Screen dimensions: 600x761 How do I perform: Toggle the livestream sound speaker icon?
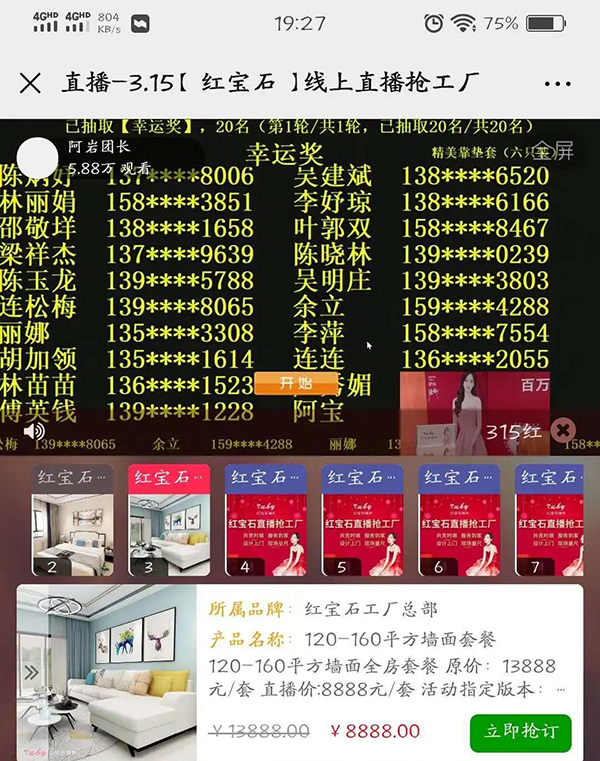coord(35,431)
